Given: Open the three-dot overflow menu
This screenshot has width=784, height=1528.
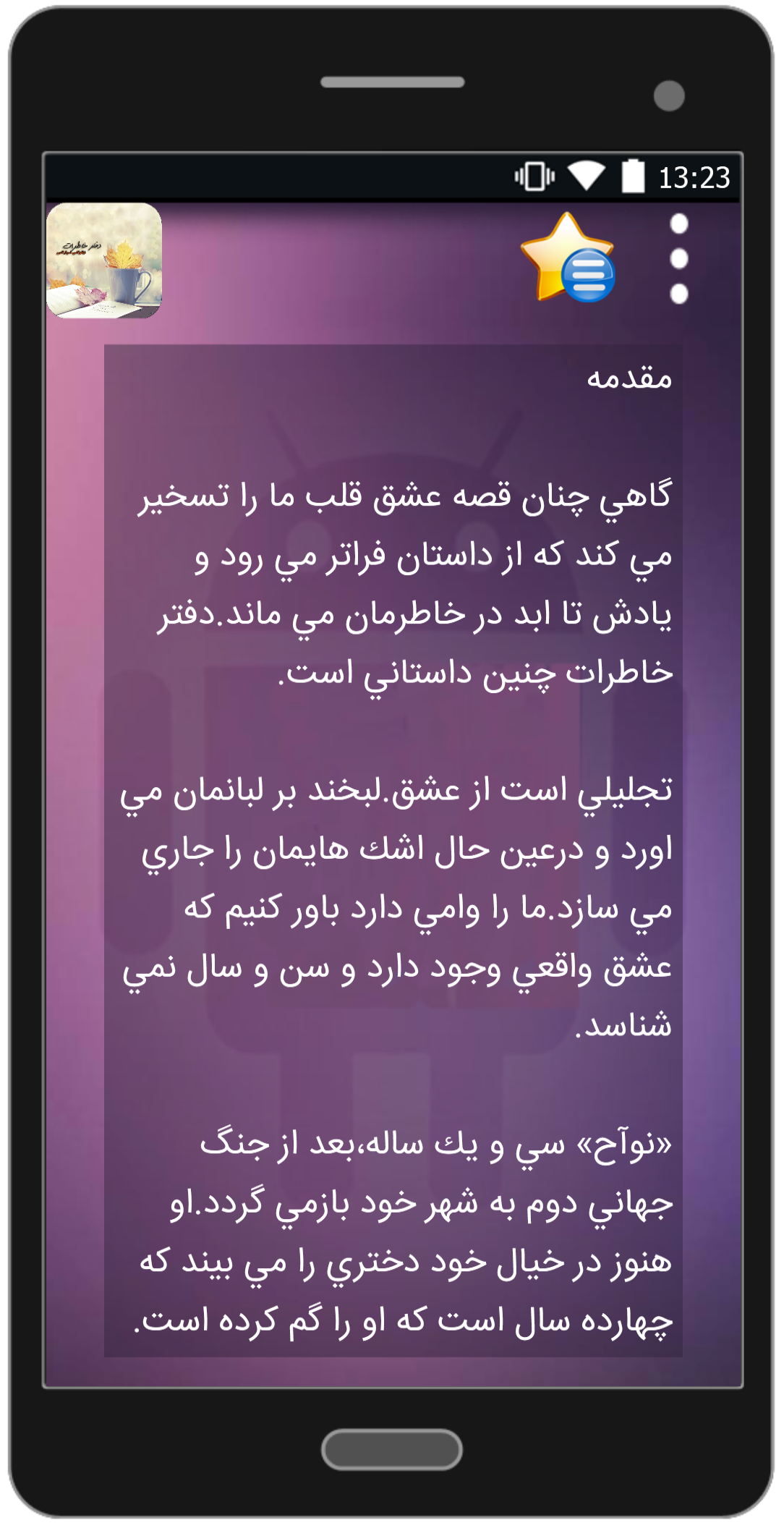Looking at the screenshot, I should [678, 259].
